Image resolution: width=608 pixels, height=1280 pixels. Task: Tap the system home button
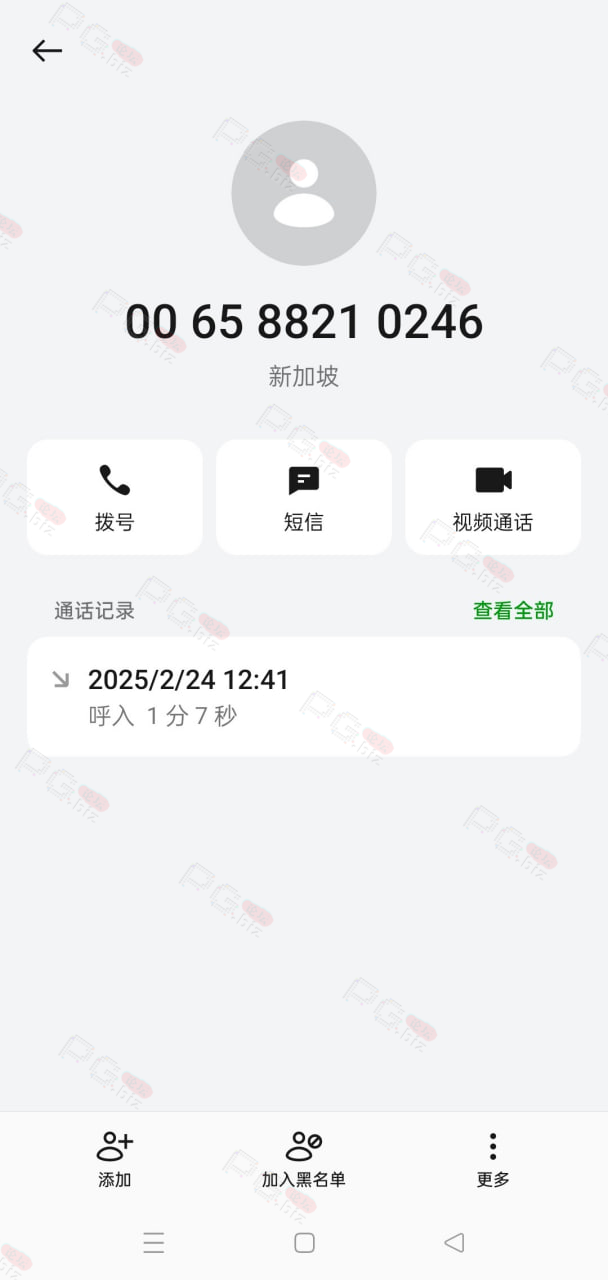coord(305,1243)
